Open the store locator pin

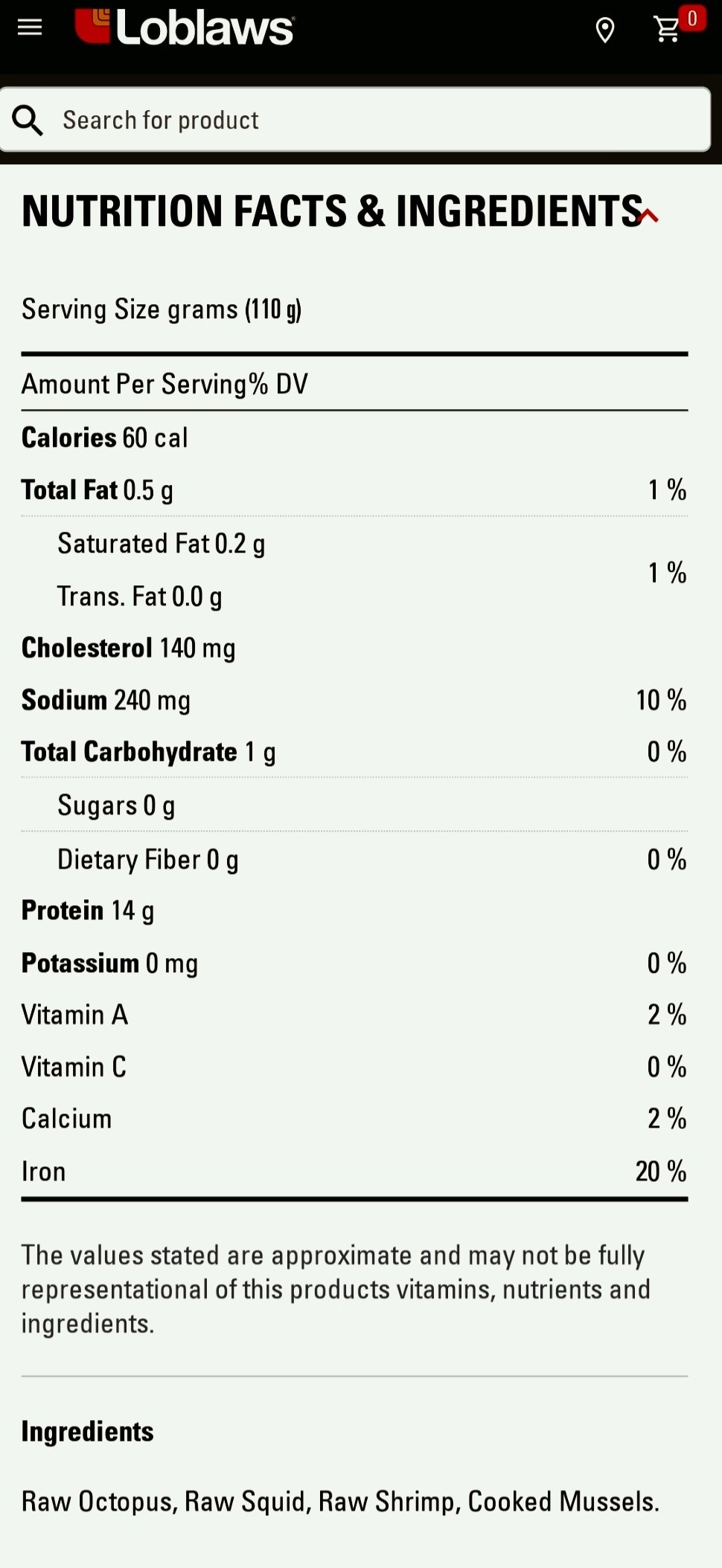coord(605,30)
